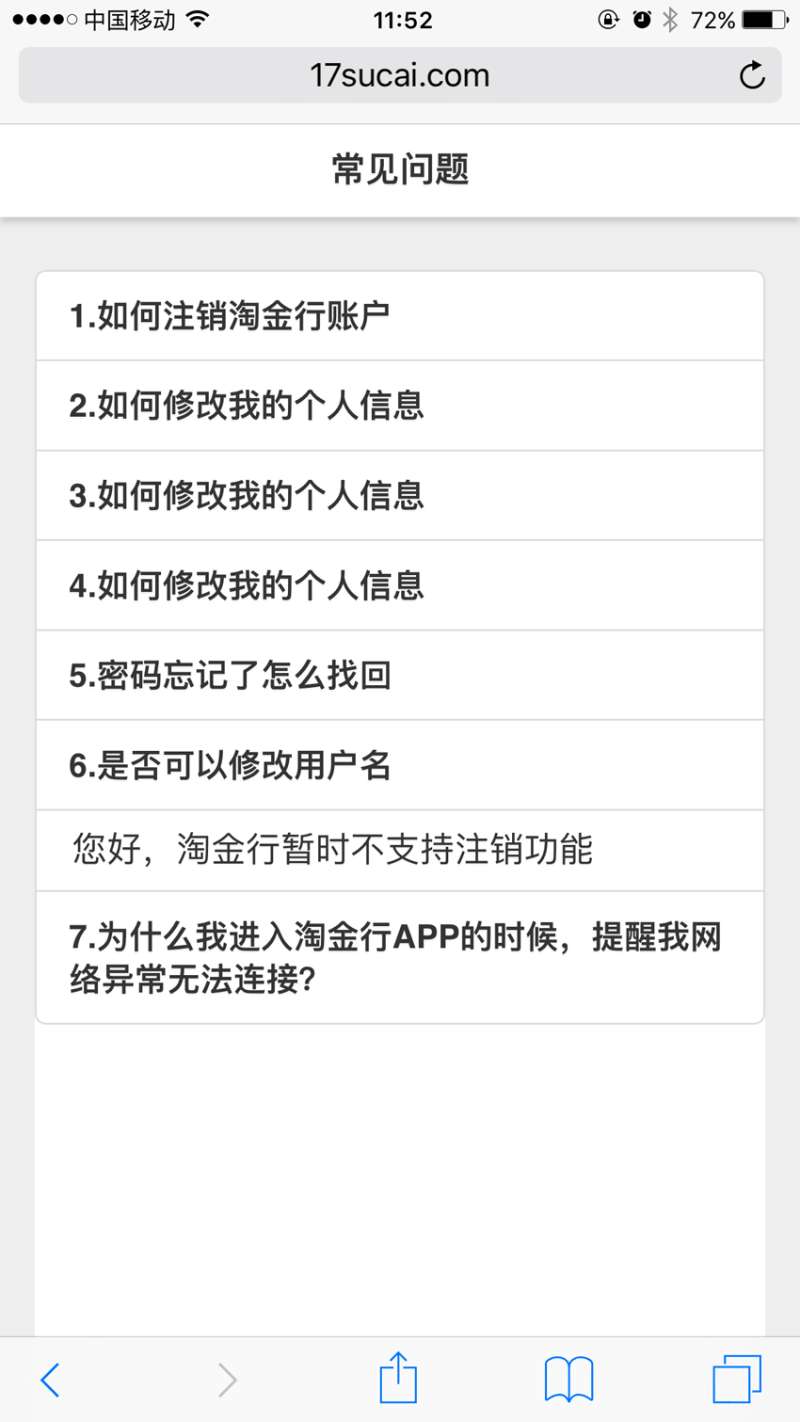The width and height of the screenshot is (800, 1422).
Task: Expand question 4 about 修改我的个人信息
Action: point(399,585)
